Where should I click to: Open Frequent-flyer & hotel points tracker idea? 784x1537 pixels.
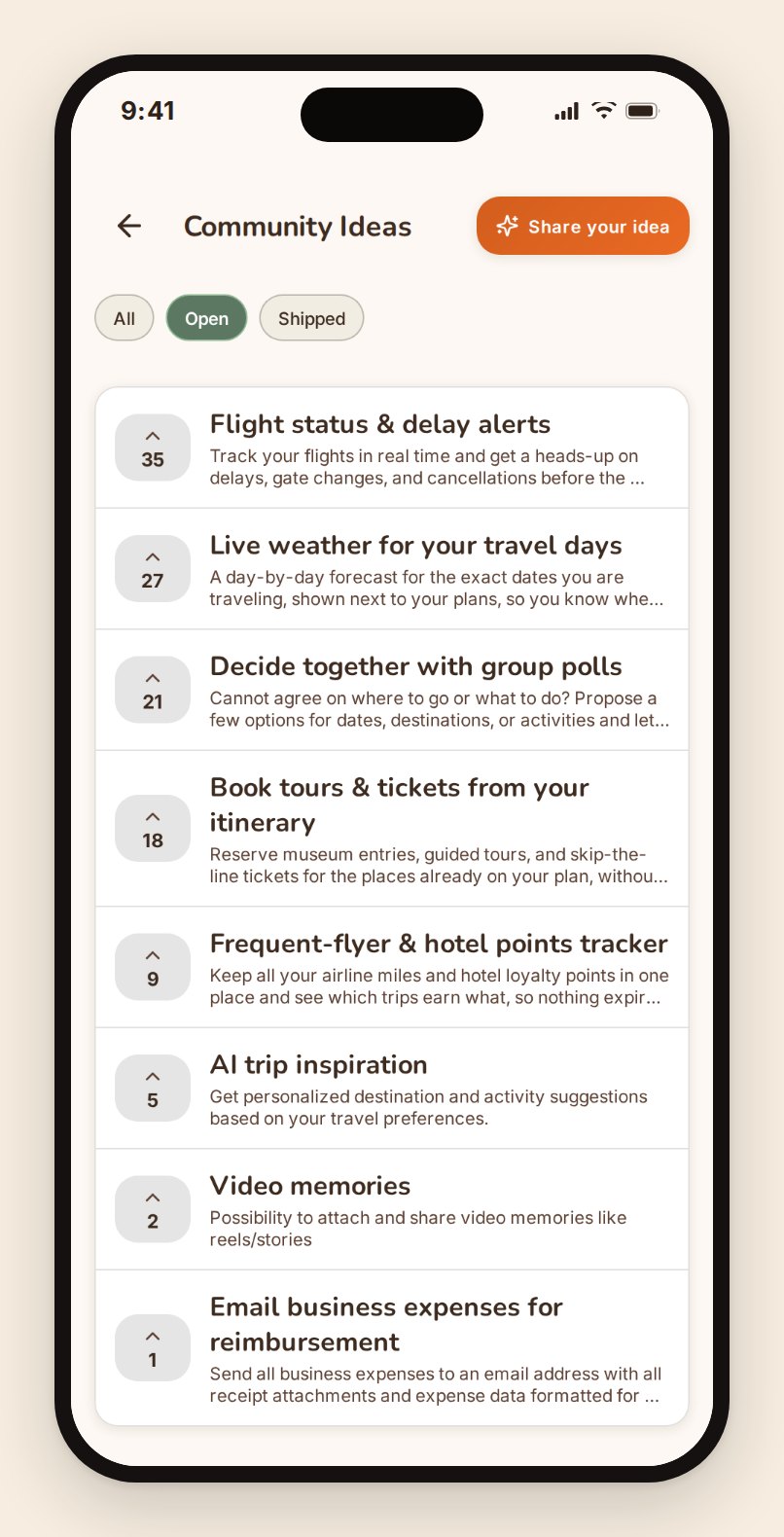[x=392, y=967]
